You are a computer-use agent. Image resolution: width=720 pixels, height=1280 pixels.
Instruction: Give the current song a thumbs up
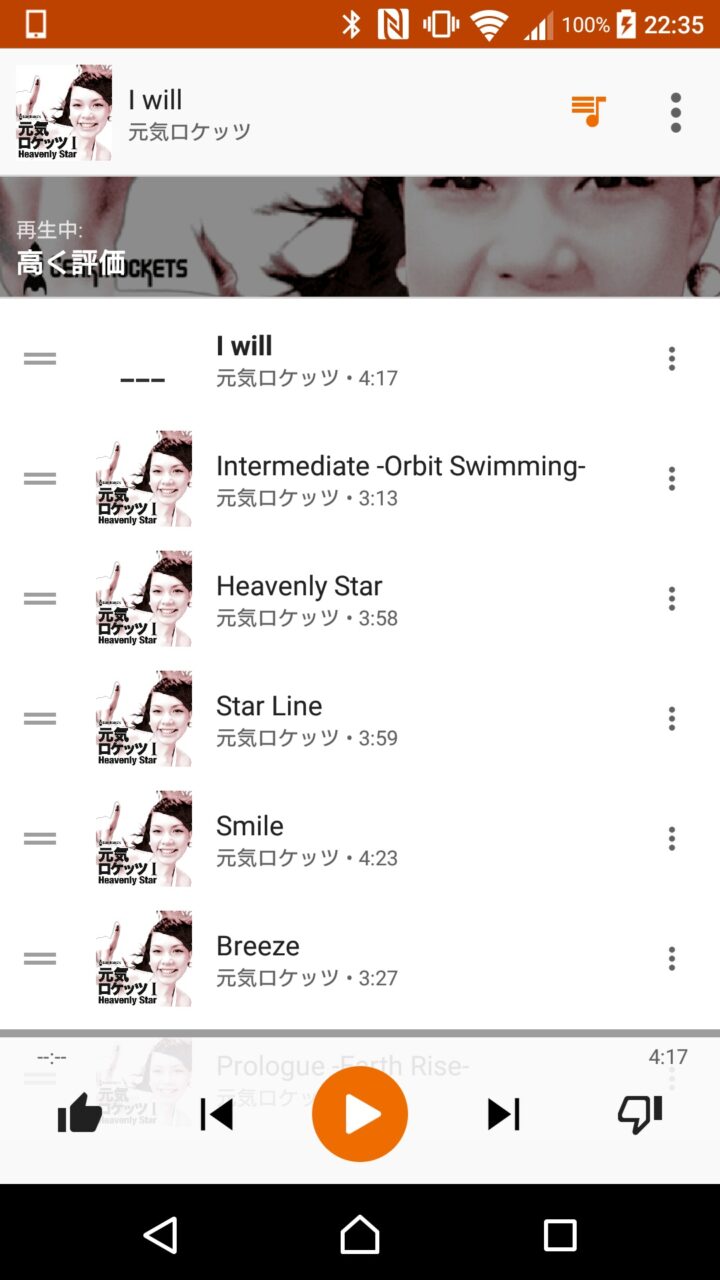point(80,1113)
